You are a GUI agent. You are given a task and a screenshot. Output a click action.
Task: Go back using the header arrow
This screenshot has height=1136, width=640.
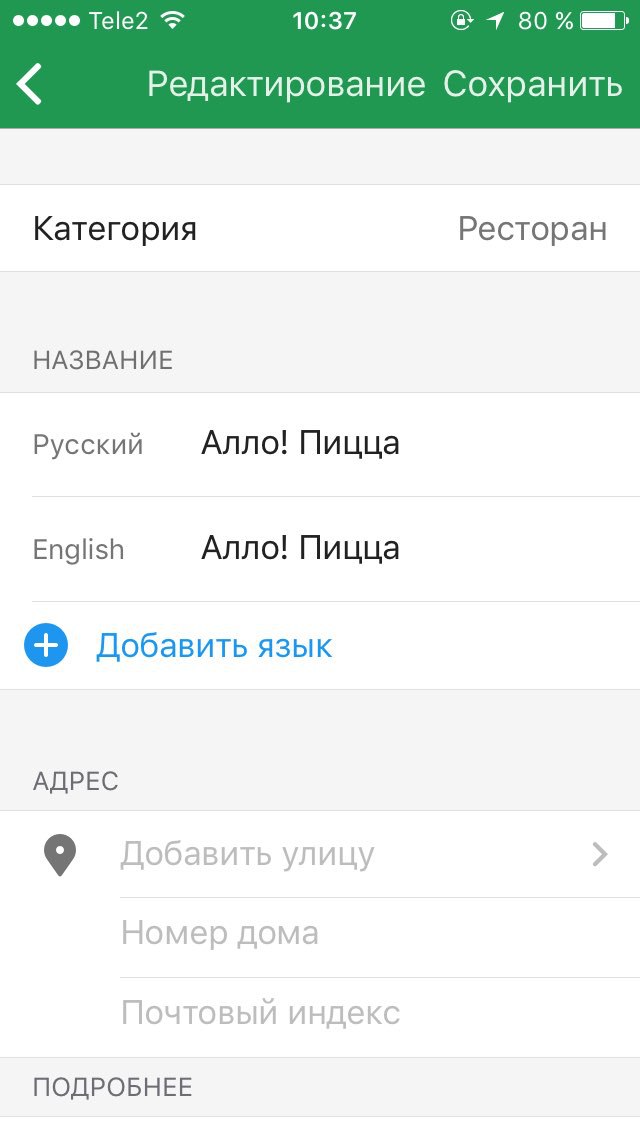click(30, 84)
